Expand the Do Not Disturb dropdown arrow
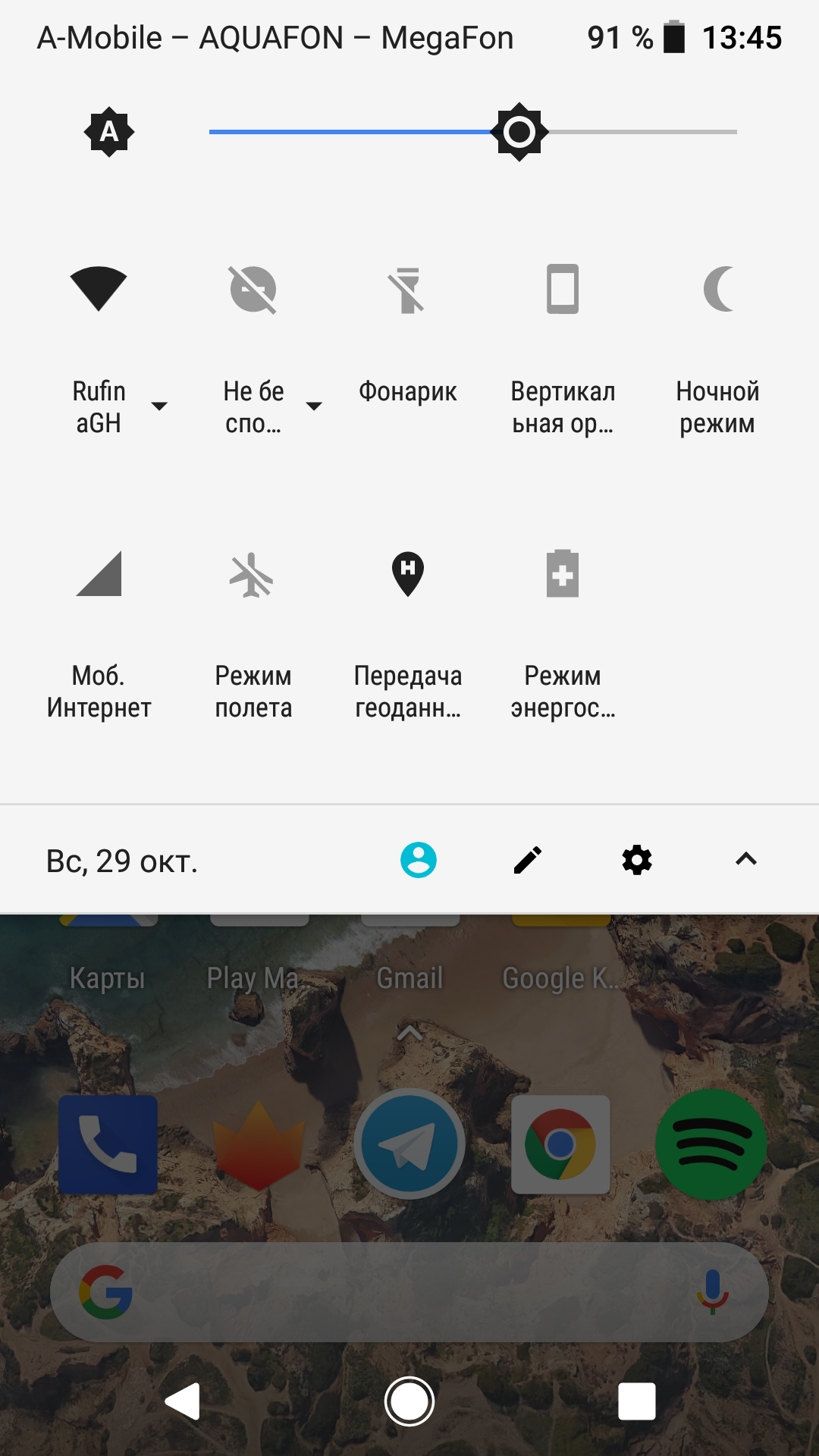 pyautogui.click(x=314, y=406)
